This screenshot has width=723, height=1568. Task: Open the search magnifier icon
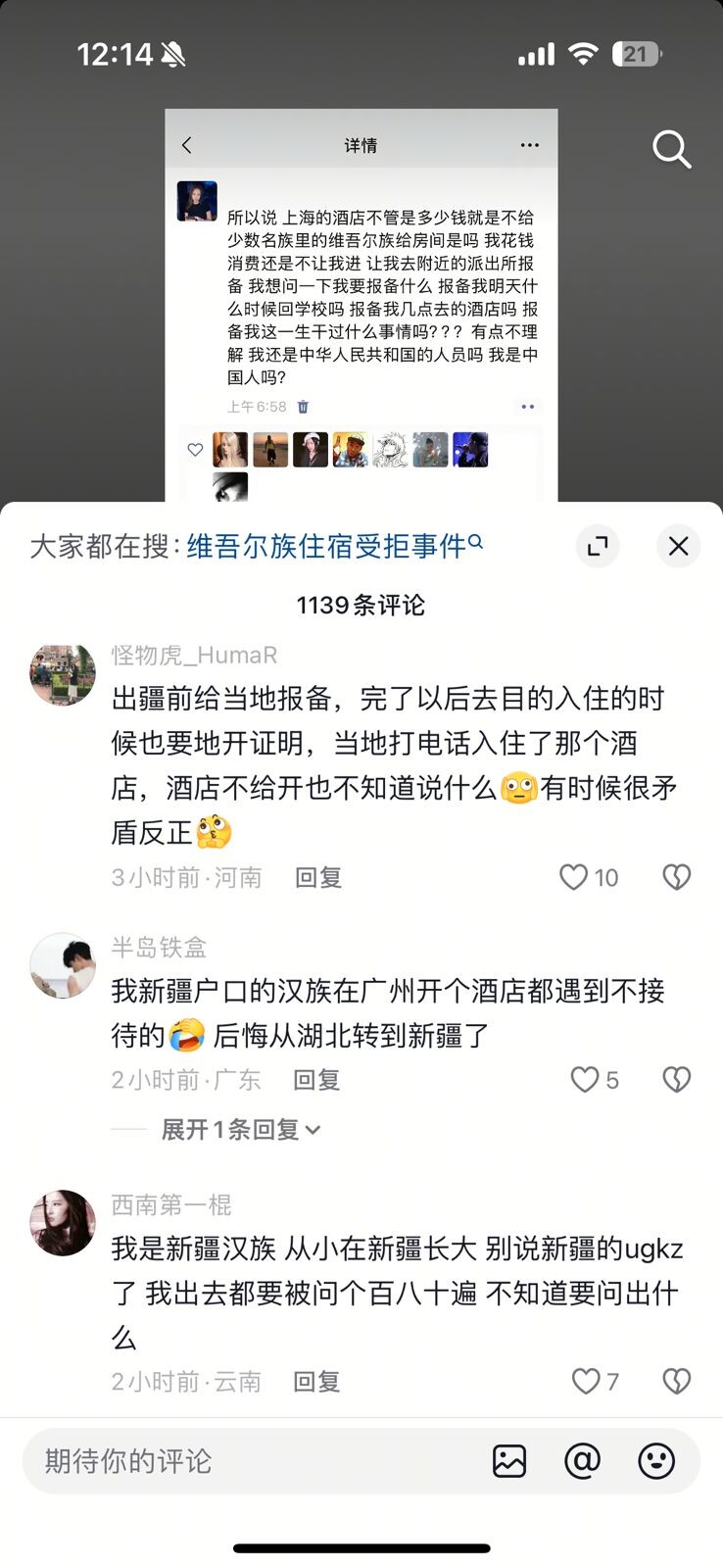point(672,150)
